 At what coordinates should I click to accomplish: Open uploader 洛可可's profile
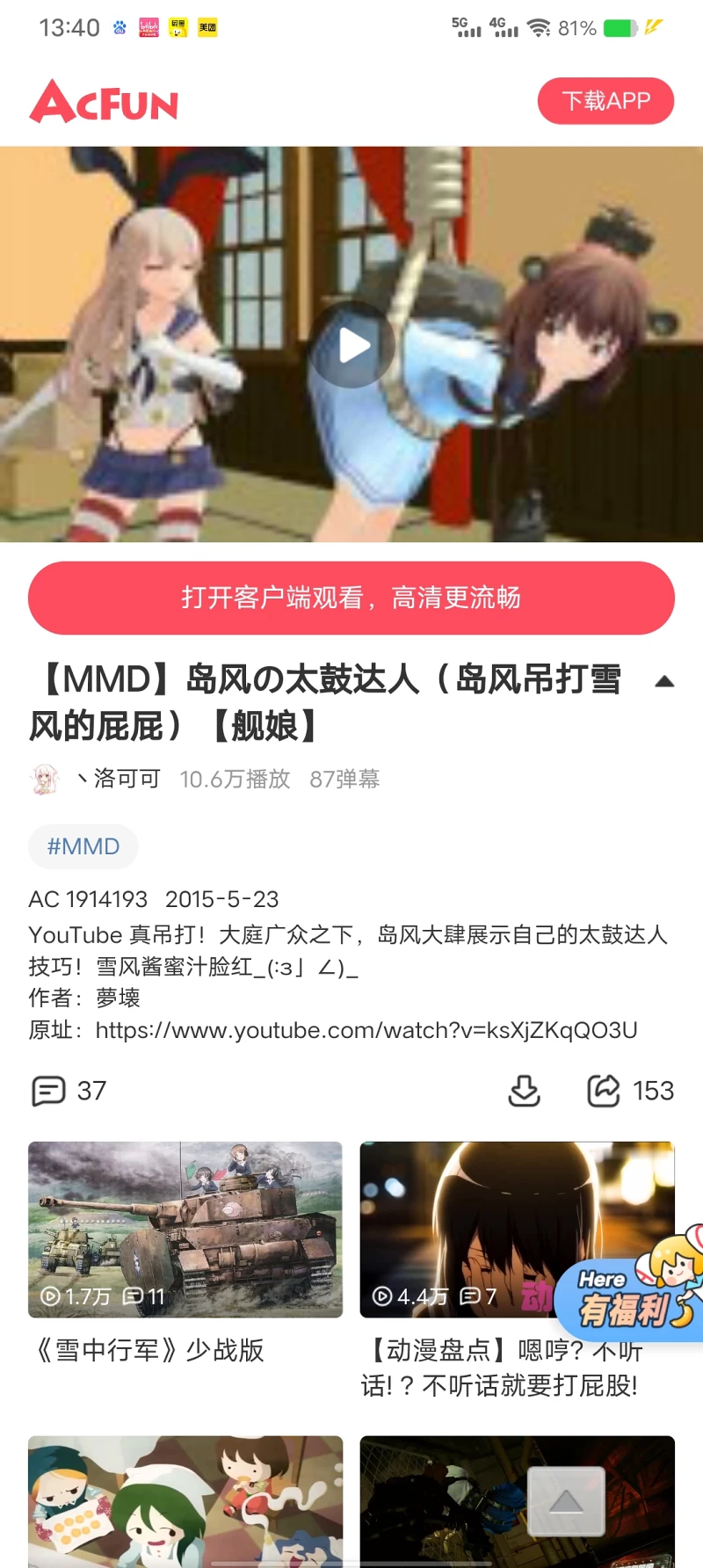(x=126, y=779)
